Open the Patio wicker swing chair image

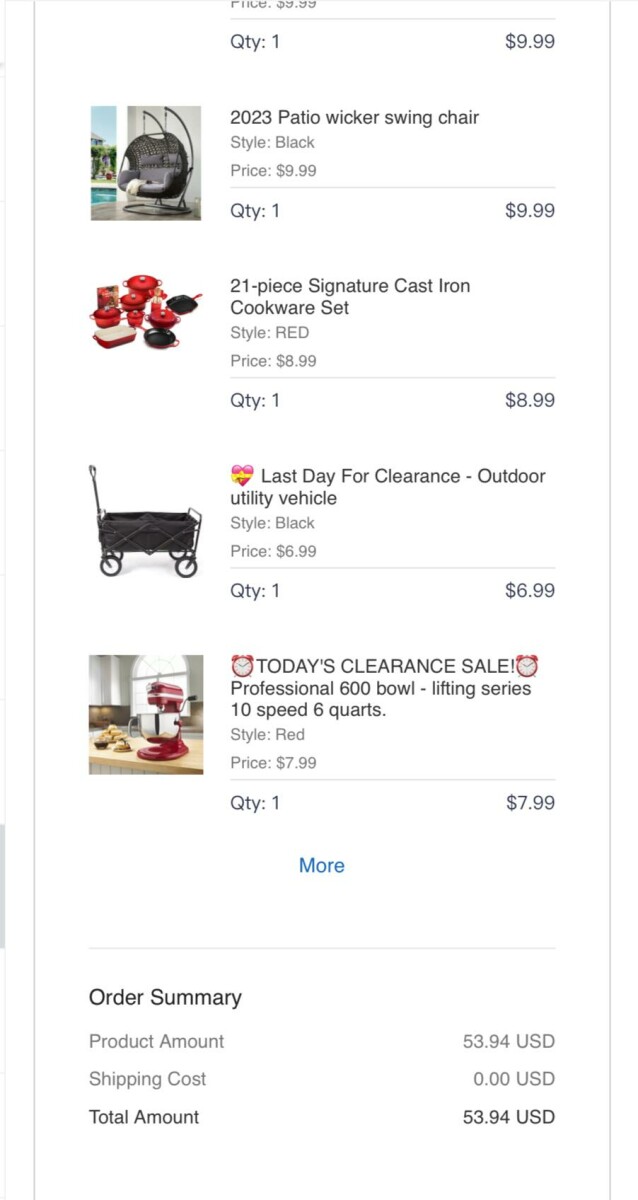[146, 163]
